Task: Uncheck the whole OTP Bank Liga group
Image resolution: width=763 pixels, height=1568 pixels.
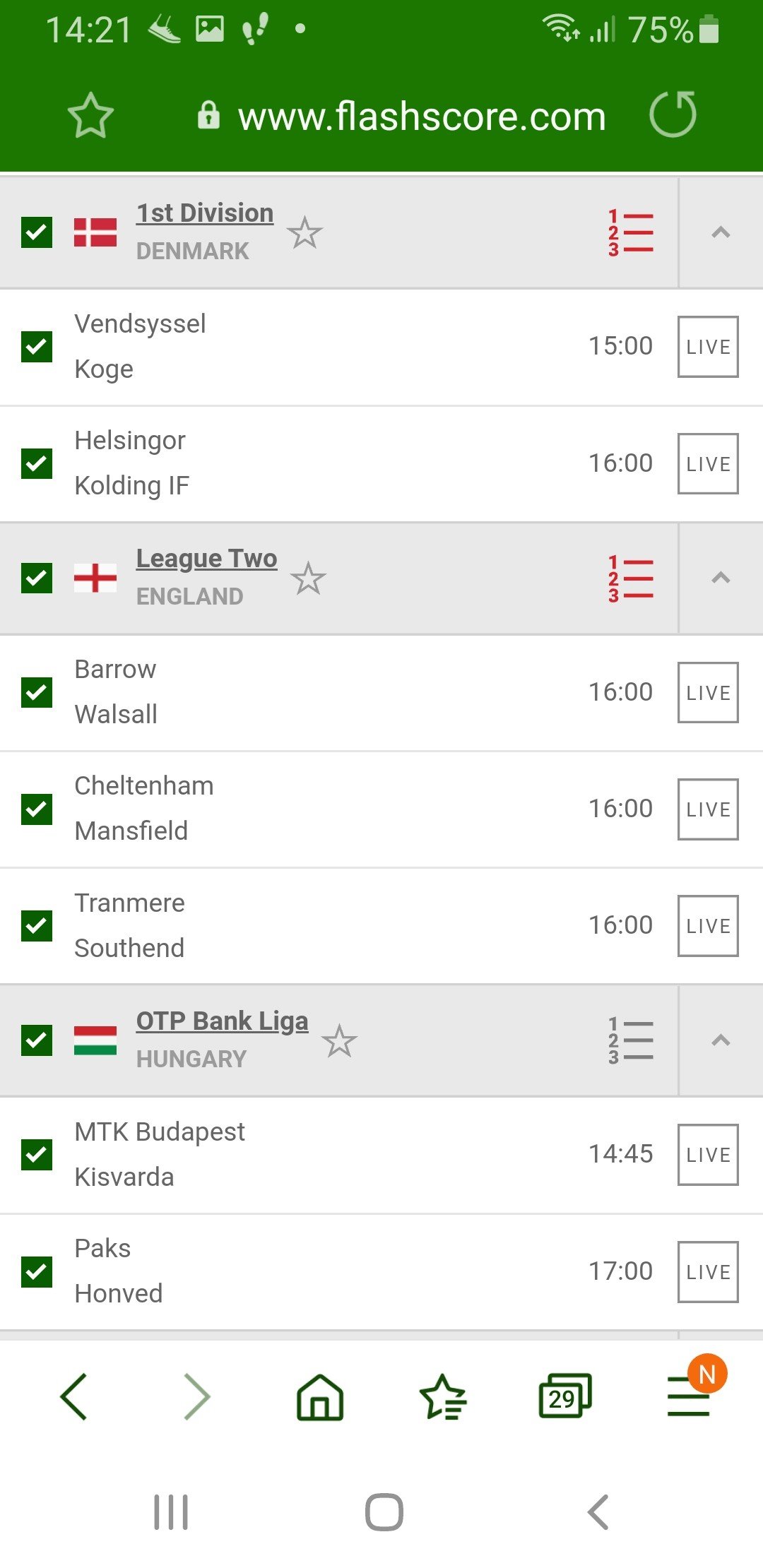Action: click(37, 1040)
